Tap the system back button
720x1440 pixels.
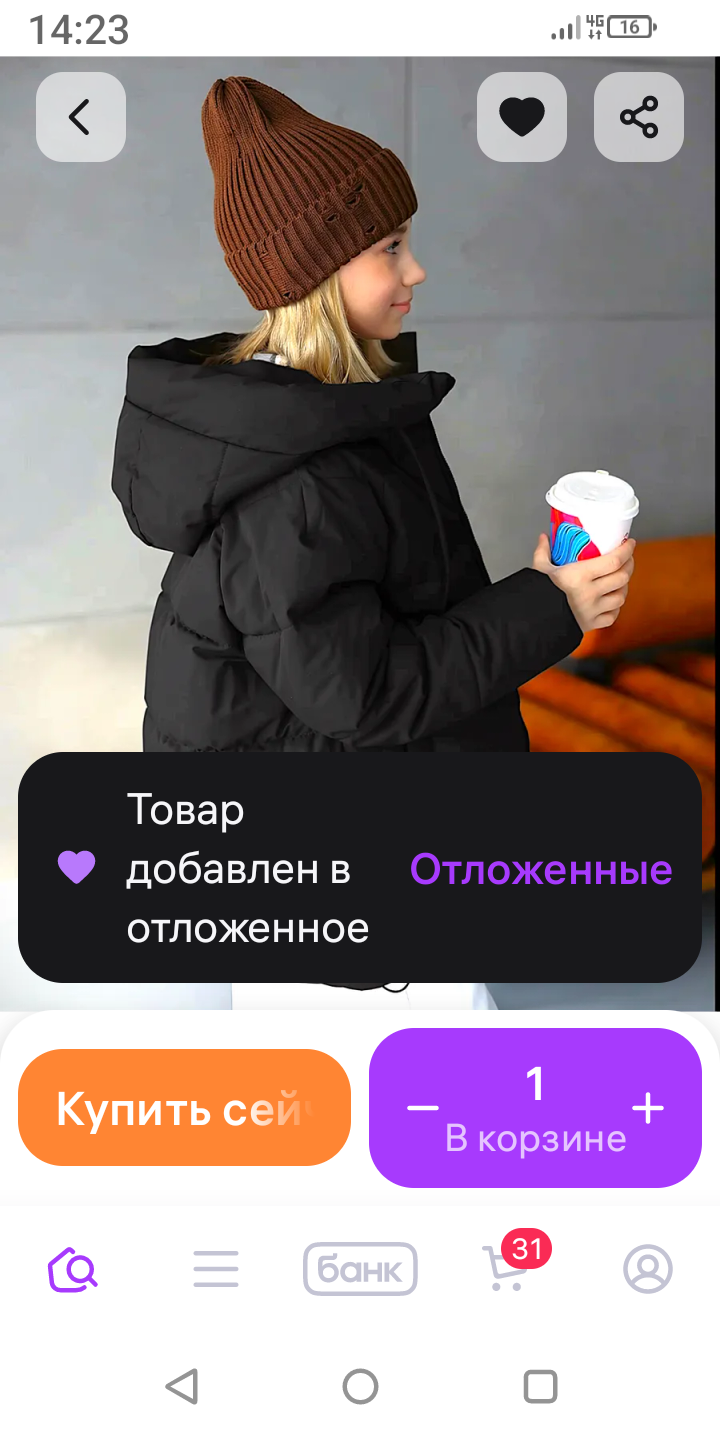click(x=181, y=1387)
